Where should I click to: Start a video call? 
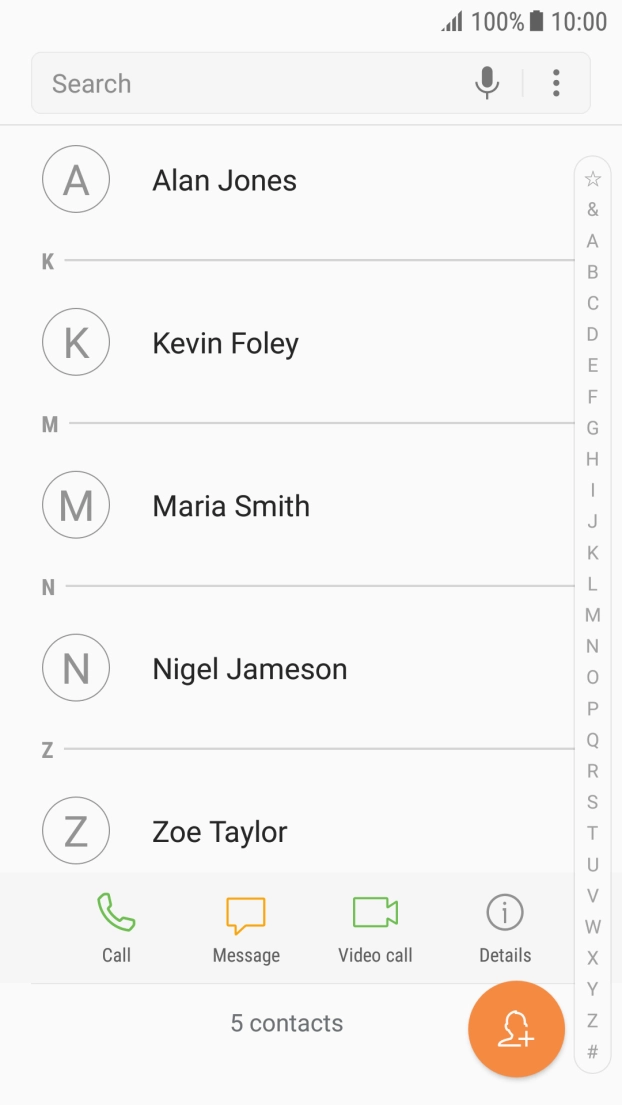coord(375,929)
